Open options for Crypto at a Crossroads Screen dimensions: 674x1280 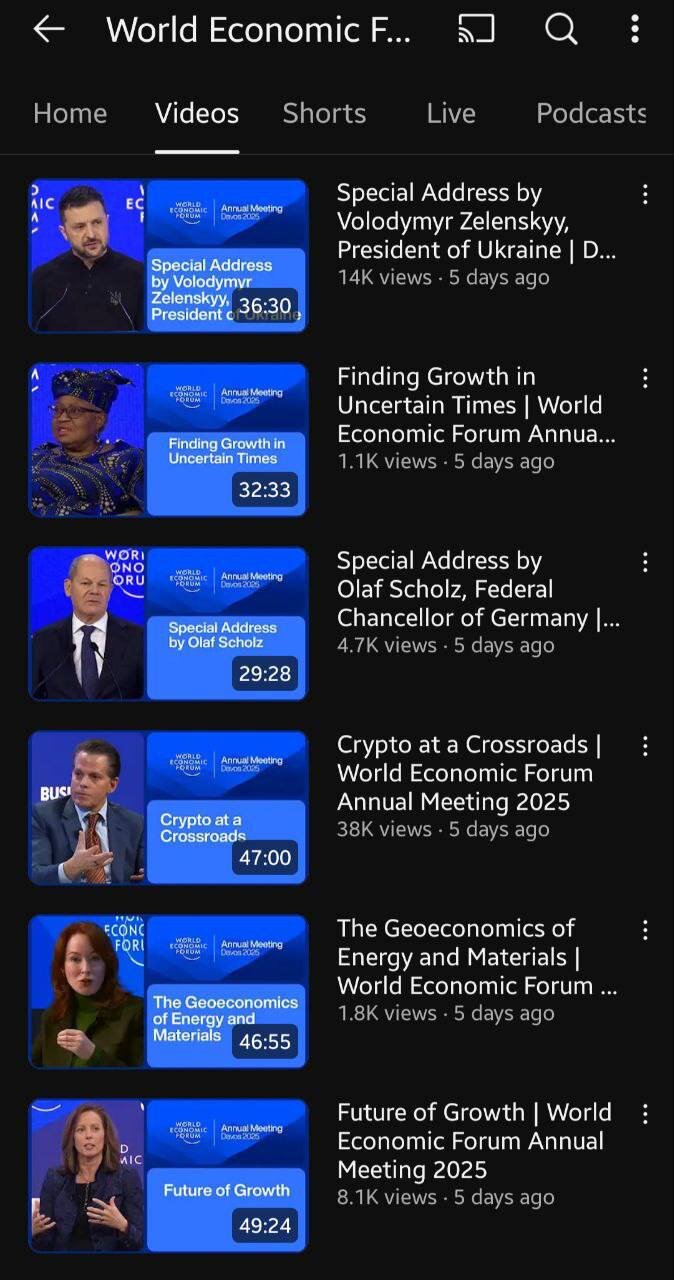click(x=645, y=746)
